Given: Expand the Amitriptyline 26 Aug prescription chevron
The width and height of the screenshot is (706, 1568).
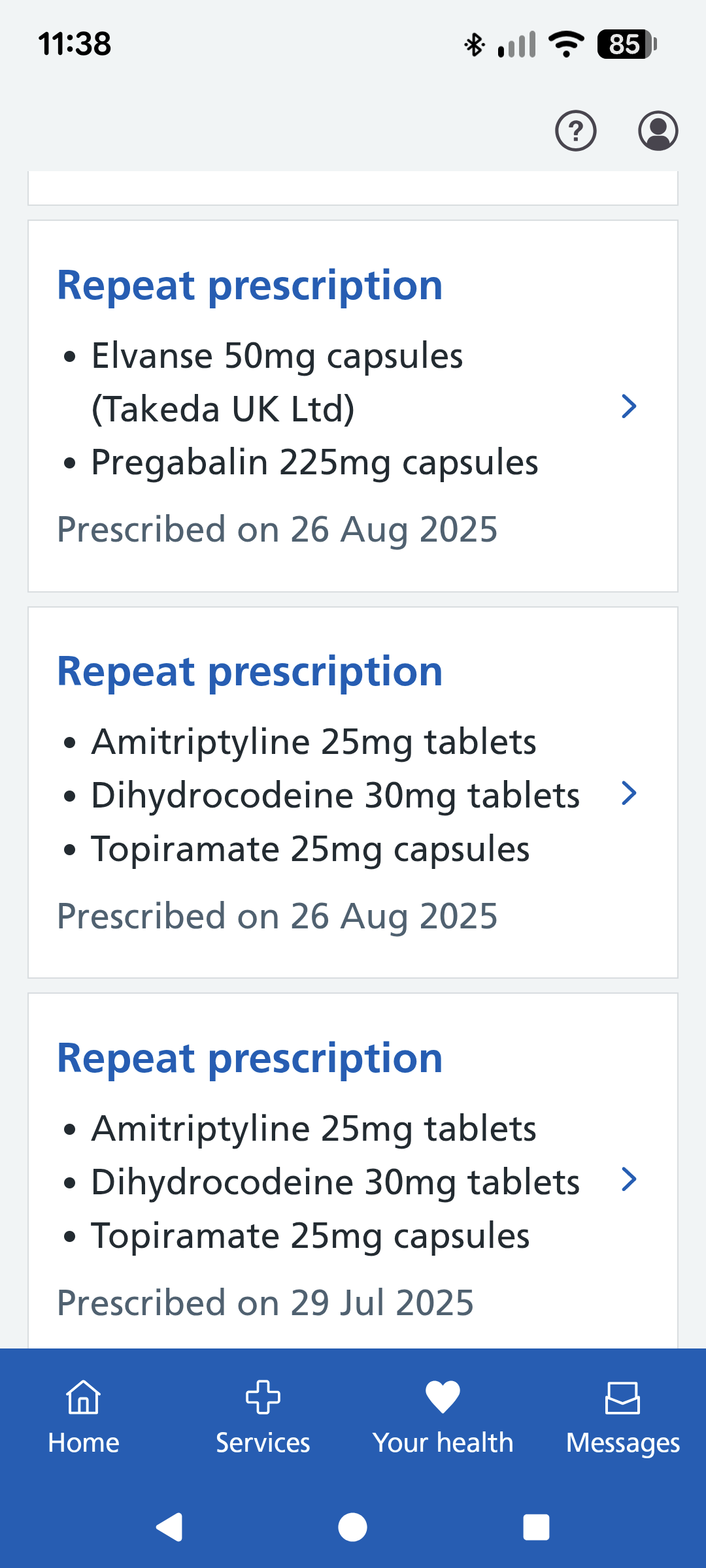Looking at the screenshot, I should click(630, 793).
